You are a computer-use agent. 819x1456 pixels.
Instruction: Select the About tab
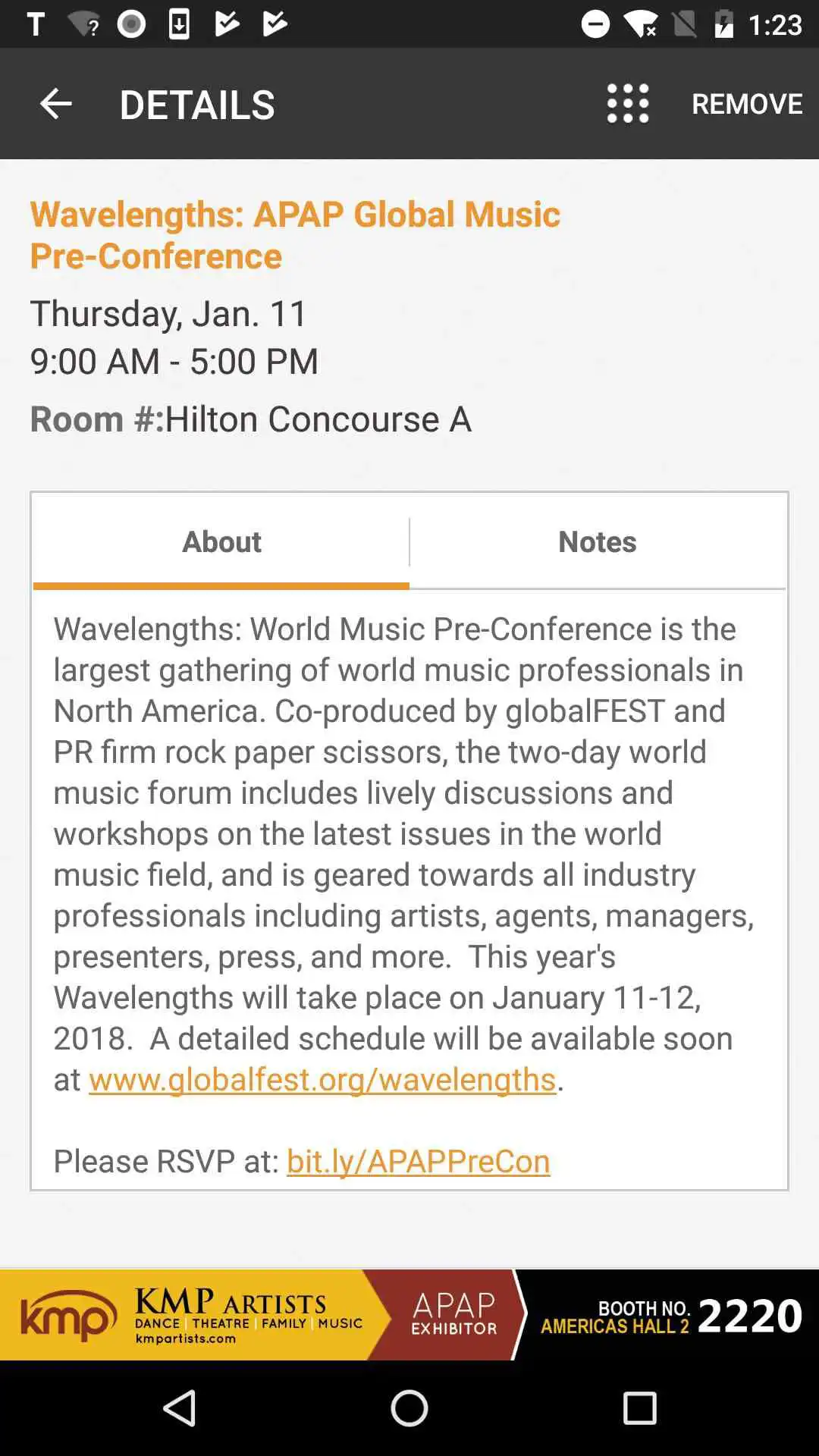[221, 541]
